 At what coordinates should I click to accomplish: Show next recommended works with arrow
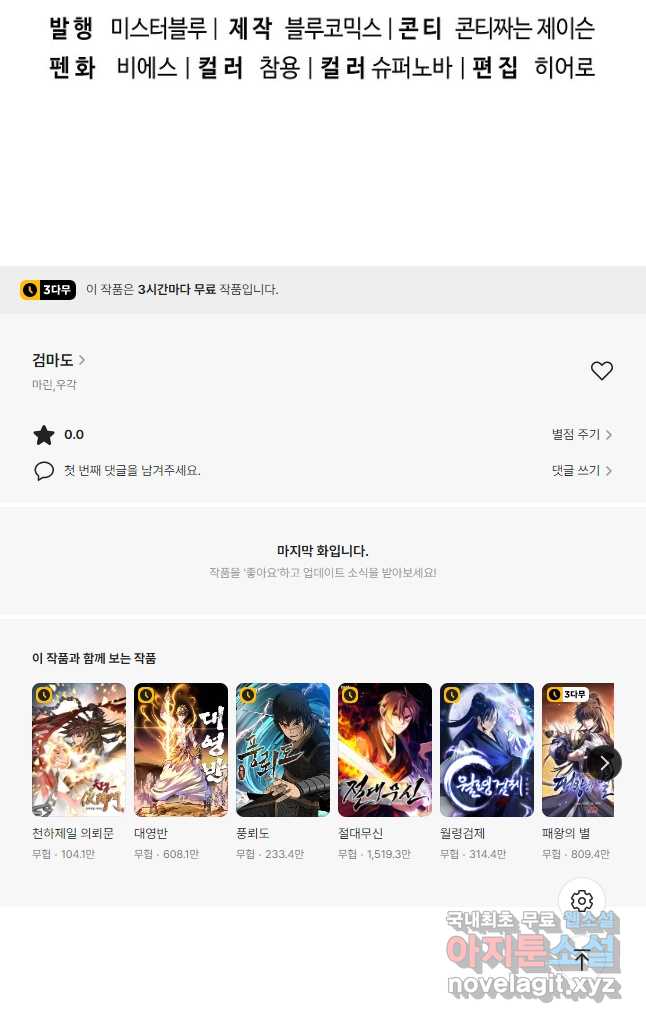coord(604,763)
